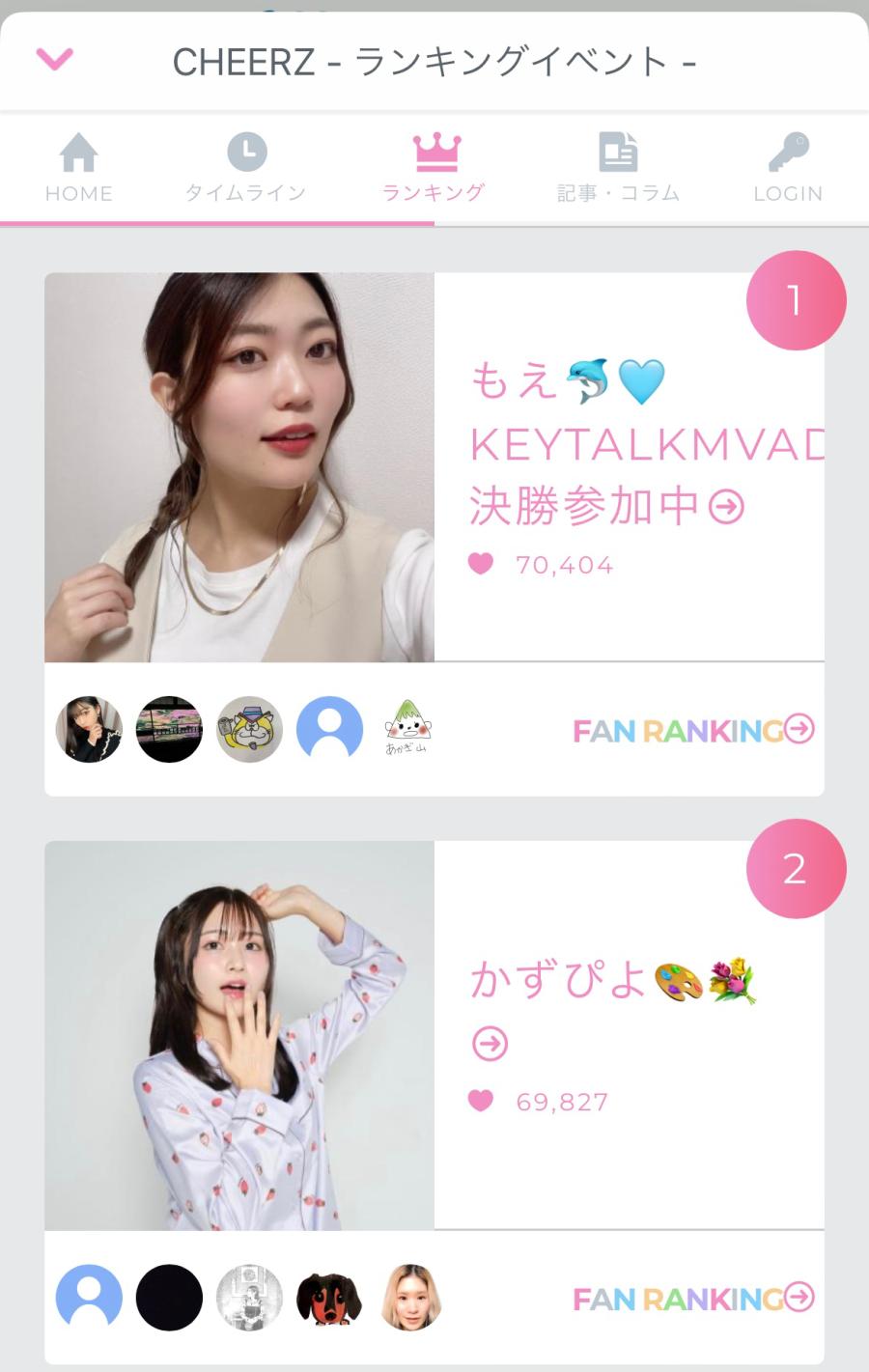The image size is (869, 1372).
Task: View FAN RANKING for もえ
Action: (693, 730)
